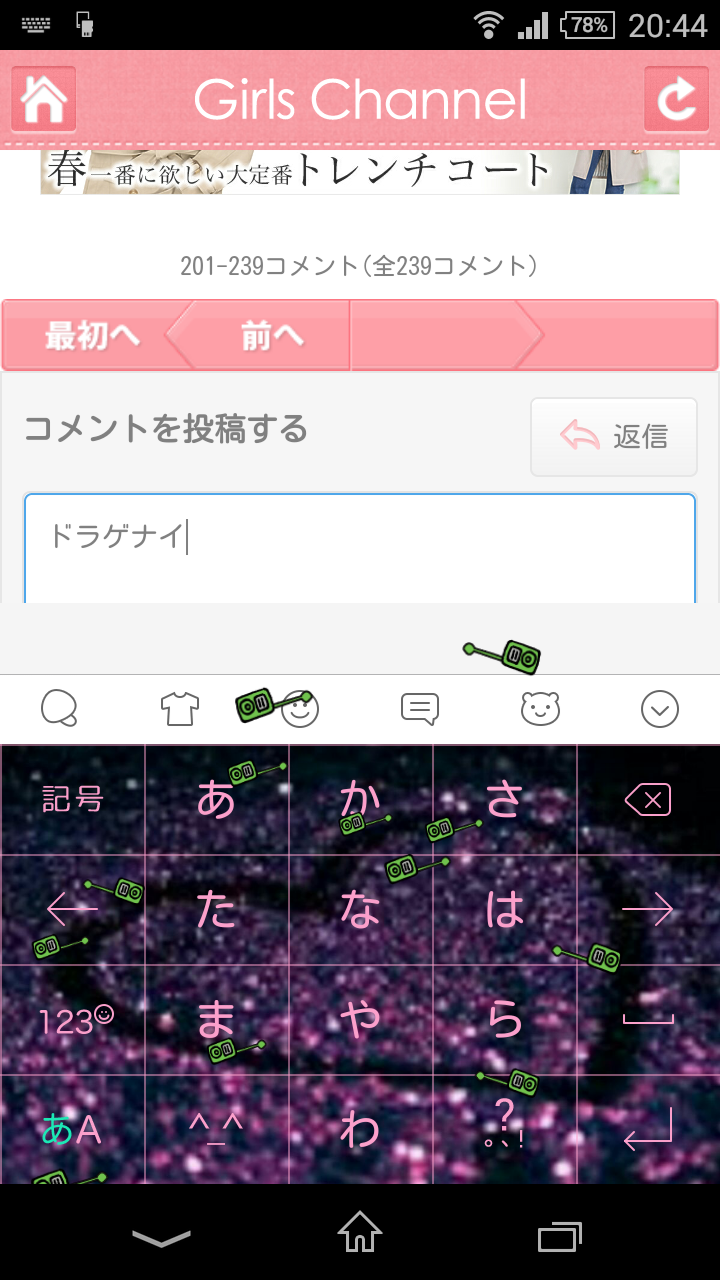Open the speech bubble suggestions icon
This screenshot has width=720, height=1280.
(x=420, y=708)
